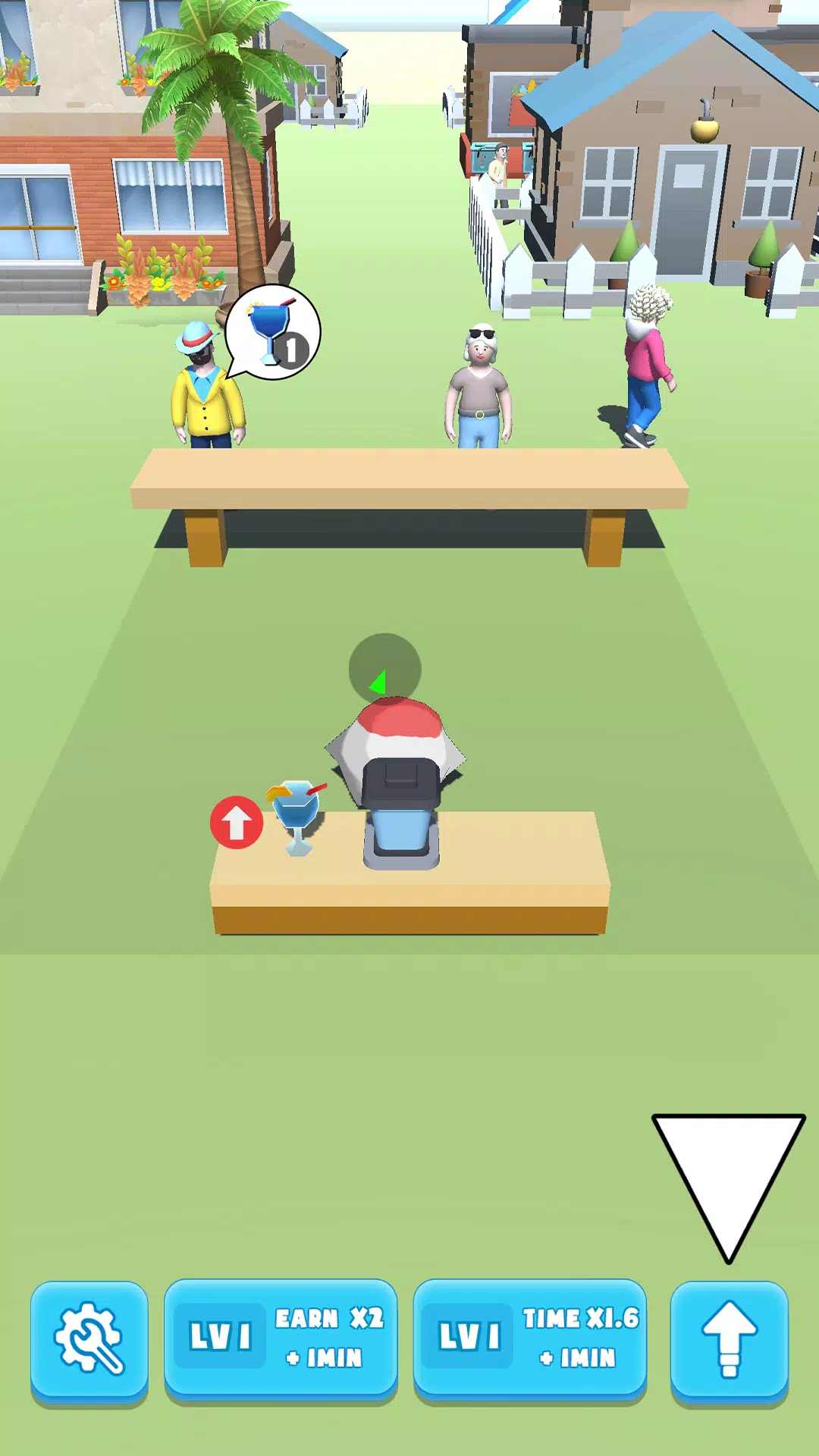The width and height of the screenshot is (819, 1456).
Task: Tap the red upgrade arrow beside the cocktail
Action: click(x=237, y=822)
